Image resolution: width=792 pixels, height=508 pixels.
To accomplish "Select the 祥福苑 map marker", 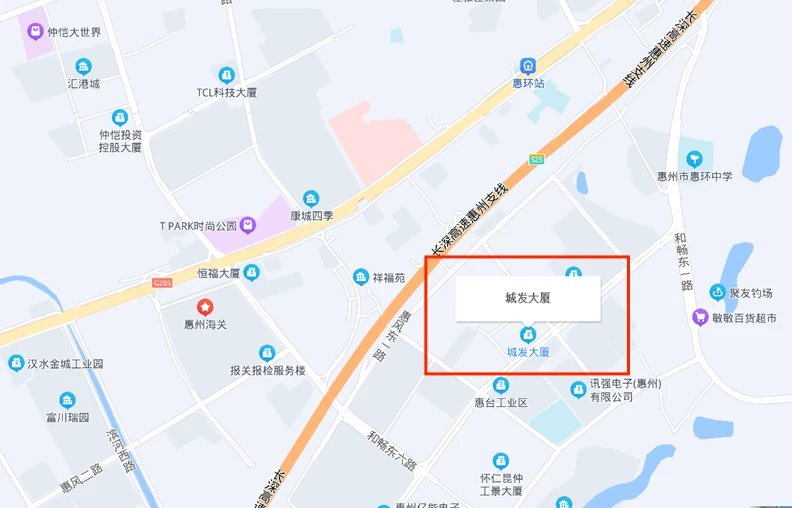I will click(361, 277).
